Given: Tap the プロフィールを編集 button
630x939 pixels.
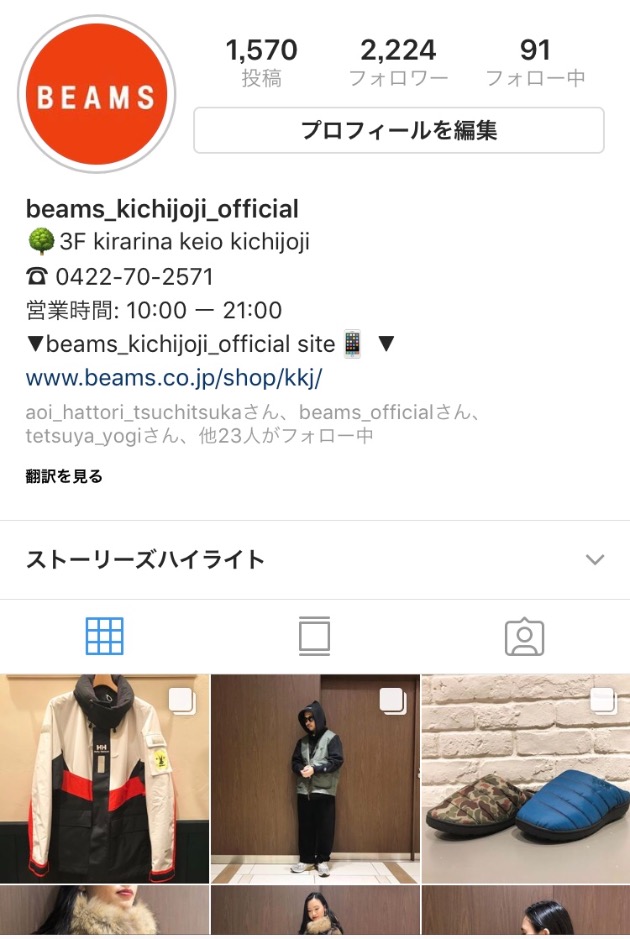Looking at the screenshot, I should tap(398, 131).
